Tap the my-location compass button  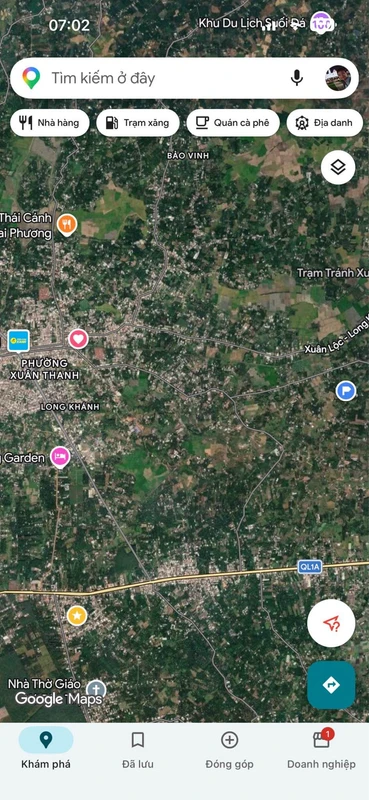tap(331, 623)
